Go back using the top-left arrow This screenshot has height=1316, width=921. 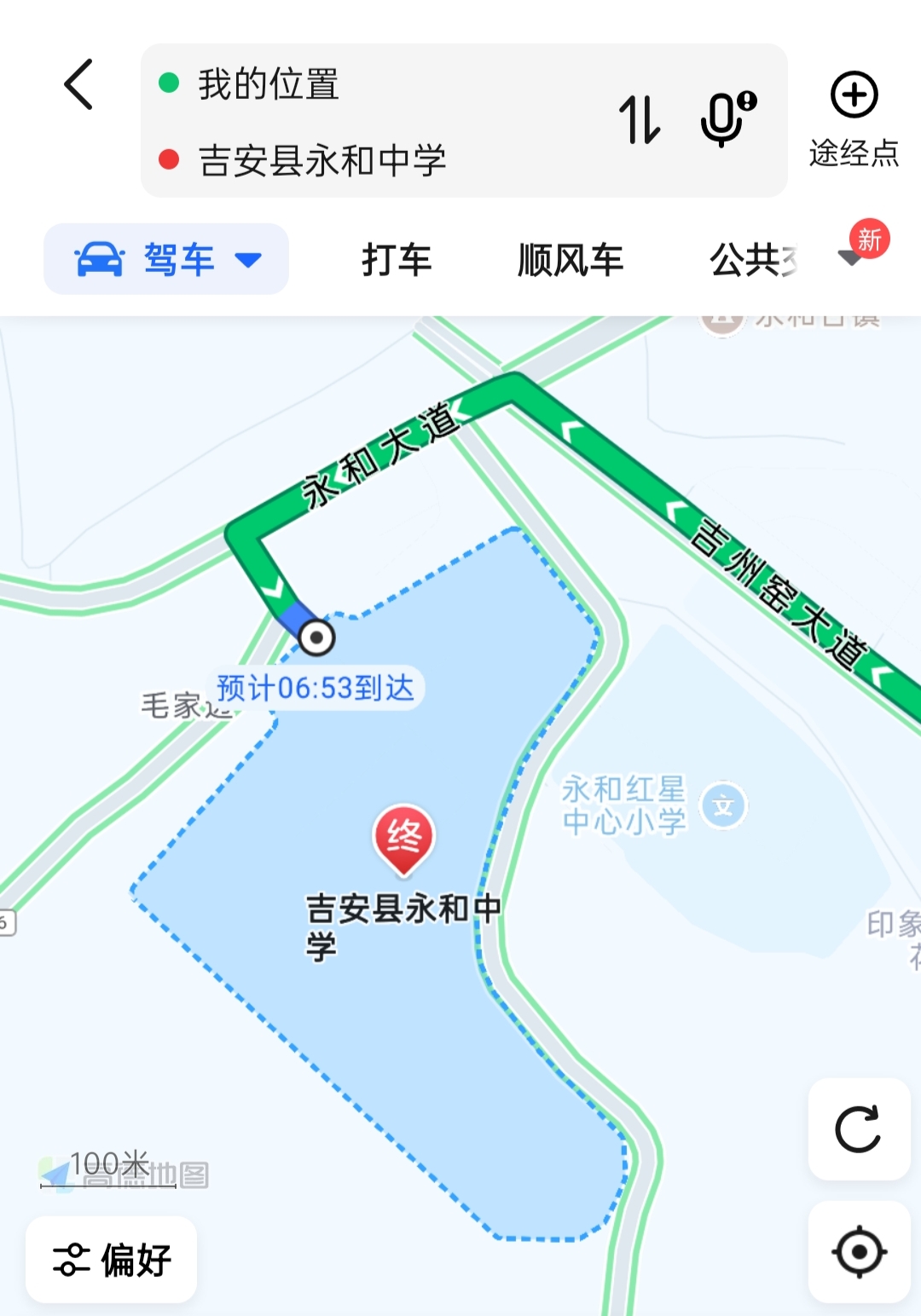[78, 84]
